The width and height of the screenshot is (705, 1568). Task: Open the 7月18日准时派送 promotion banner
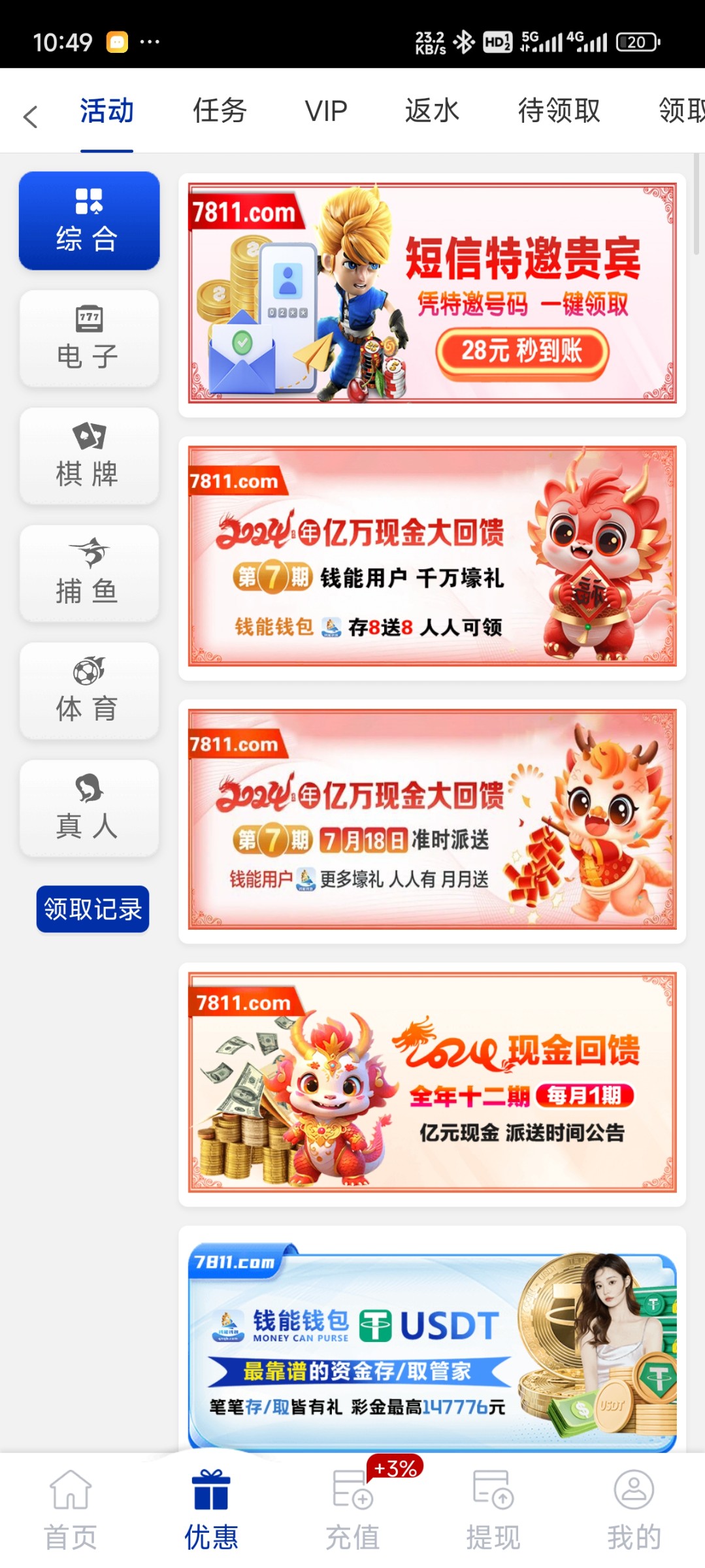432,820
